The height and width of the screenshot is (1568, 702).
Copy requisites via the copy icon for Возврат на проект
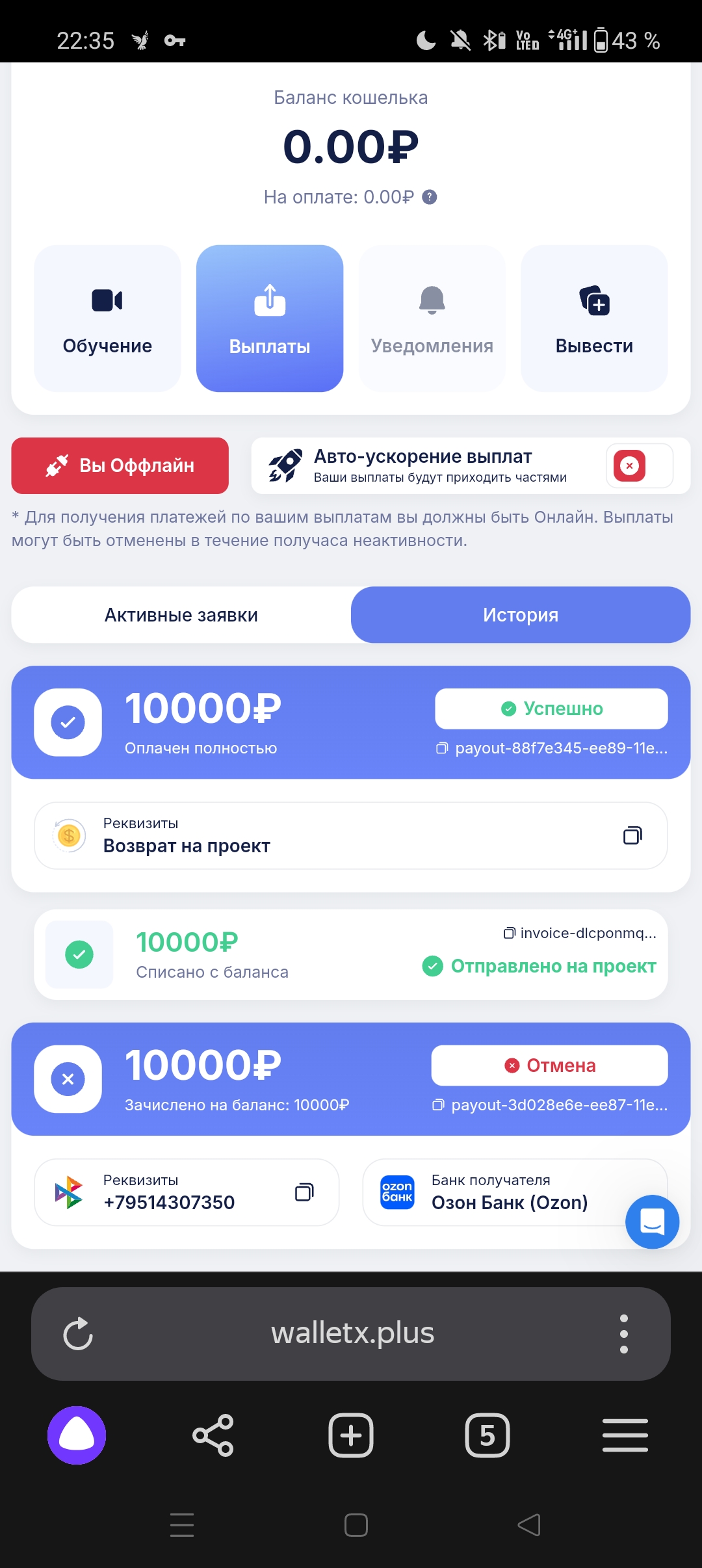631,835
